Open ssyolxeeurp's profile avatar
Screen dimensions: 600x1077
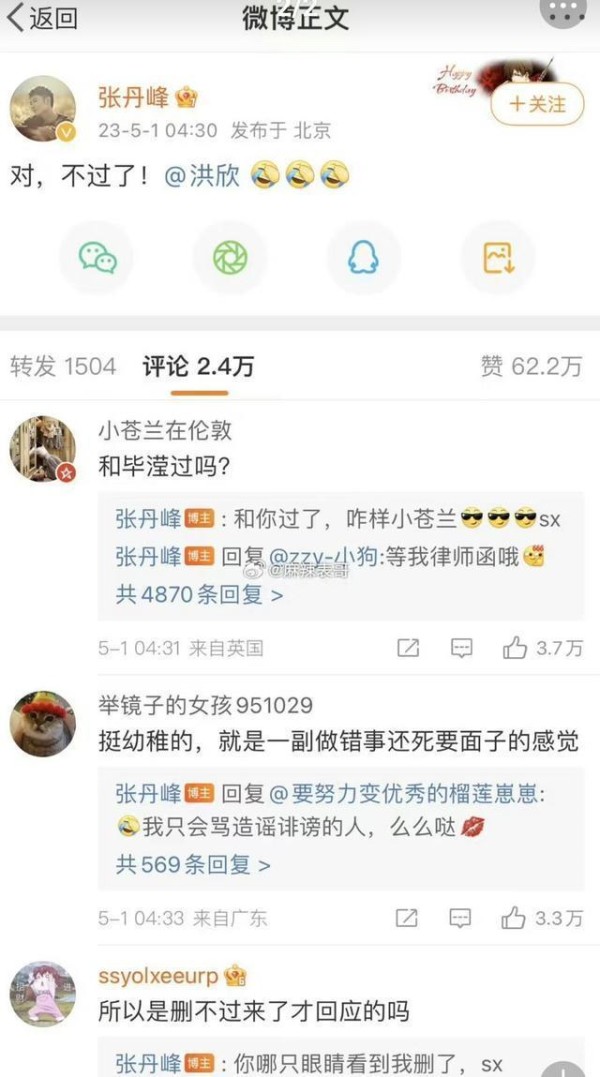point(43,994)
